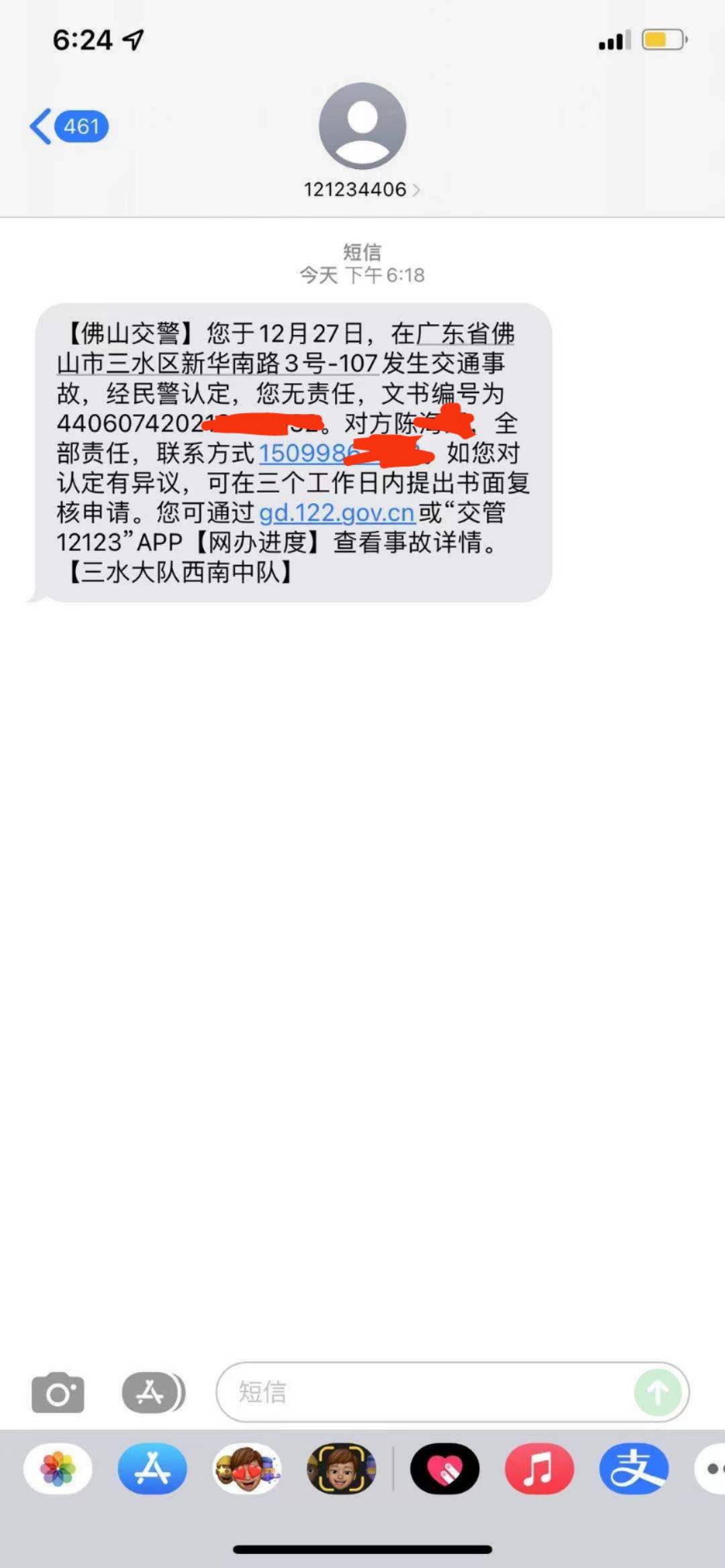The width and height of the screenshot is (725, 1568).
Task: Open the Animoji face capture app
Action: click(x=341, y=1469)
